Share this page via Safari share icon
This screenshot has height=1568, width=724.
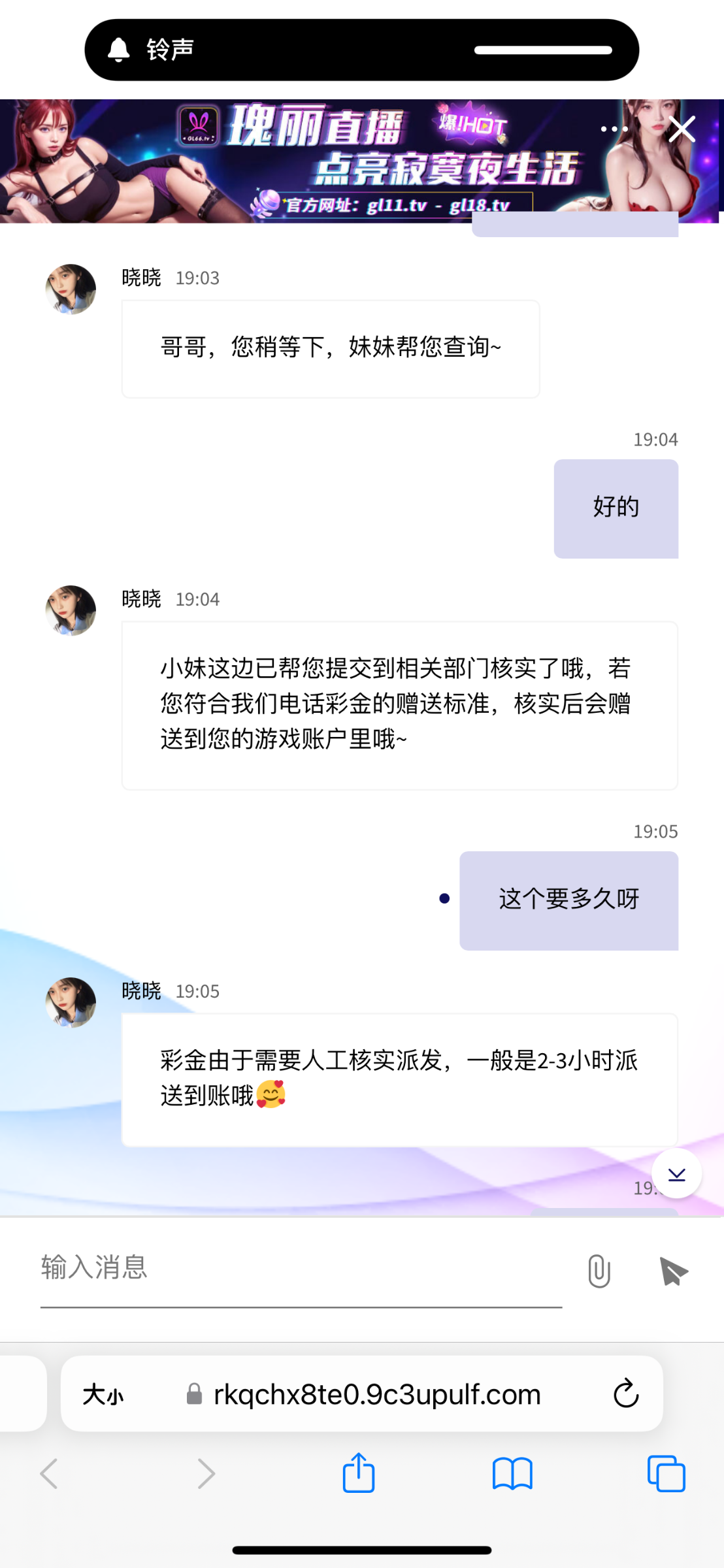359,1473
